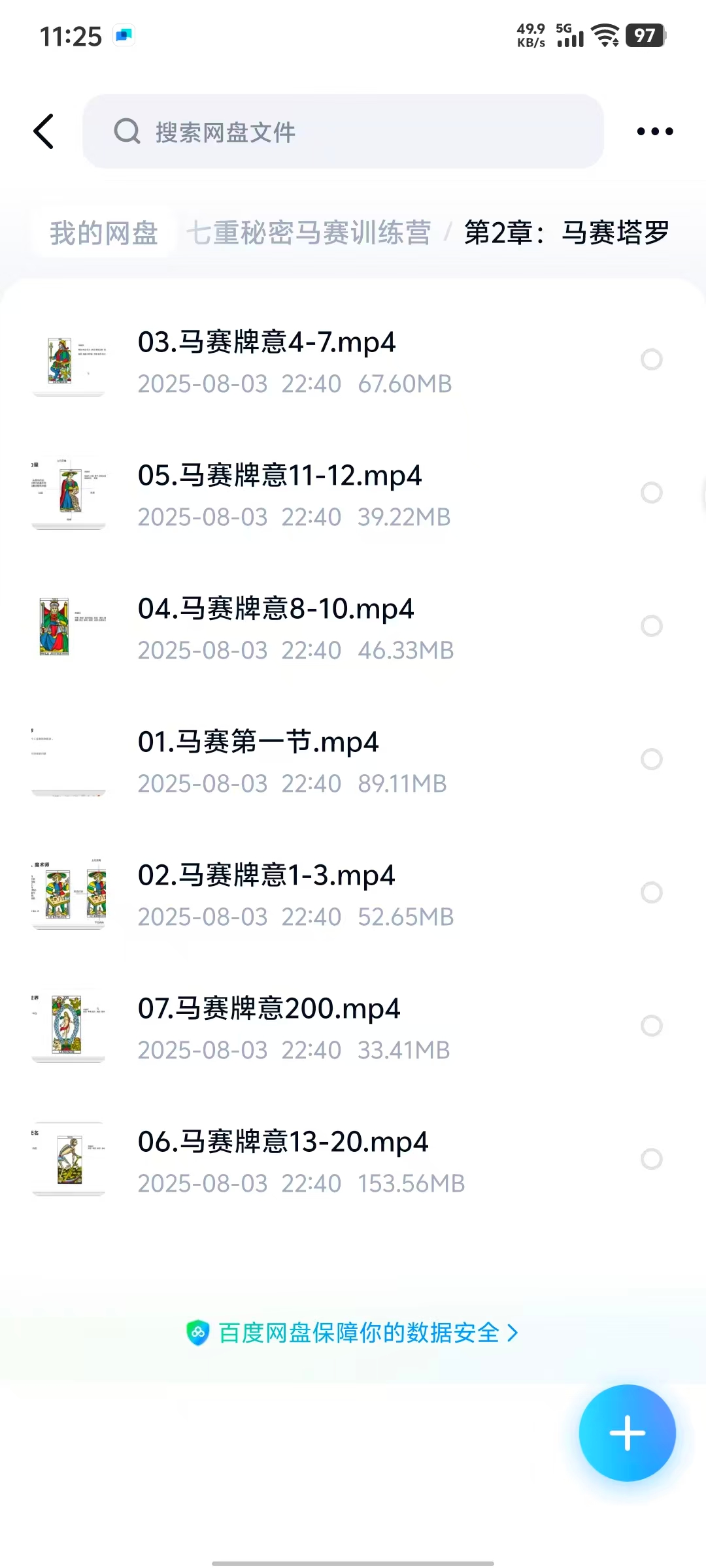Open the three-dot overflow menu
The image size is (706, 1568).
(654, 131)
